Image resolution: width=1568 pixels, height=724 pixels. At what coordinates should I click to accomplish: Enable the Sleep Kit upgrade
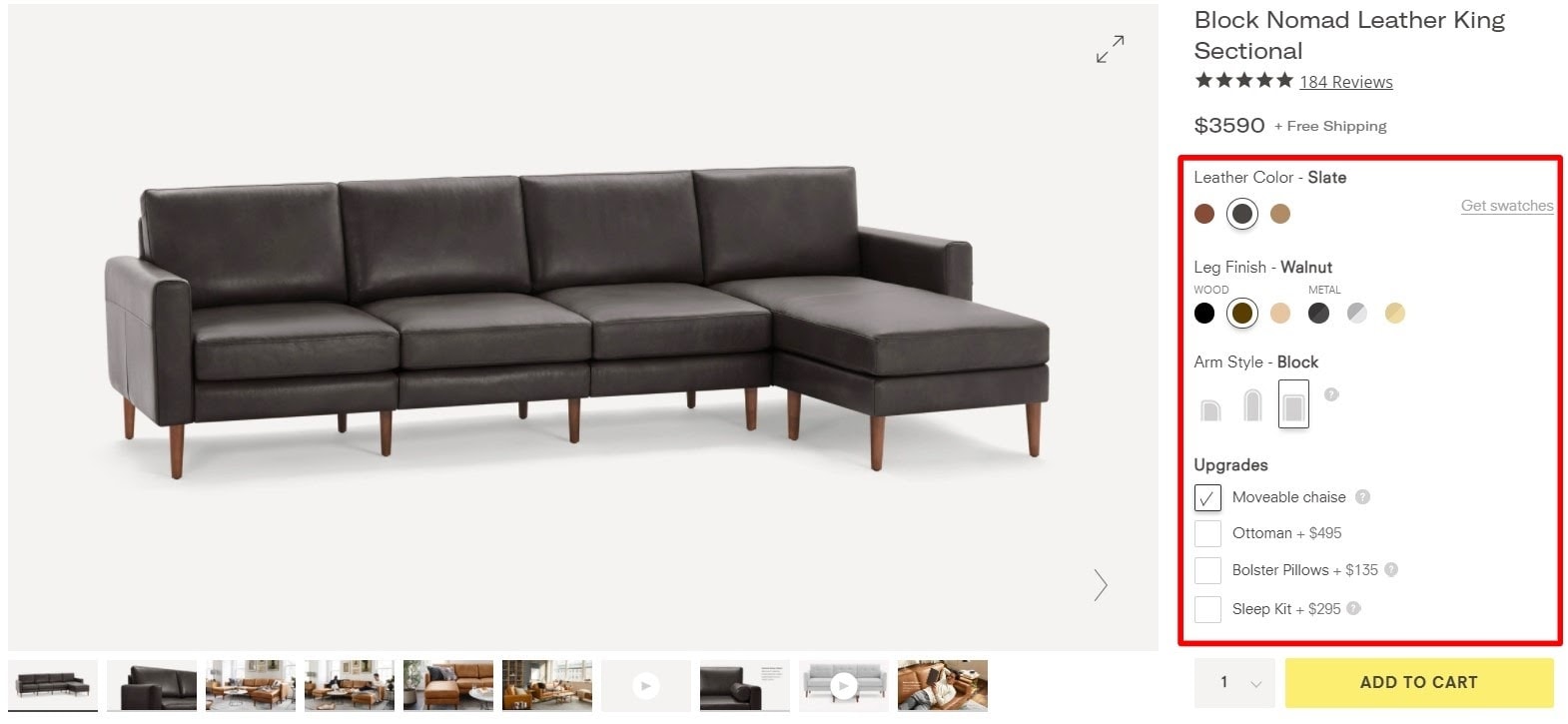click(x=1207, y=609)
